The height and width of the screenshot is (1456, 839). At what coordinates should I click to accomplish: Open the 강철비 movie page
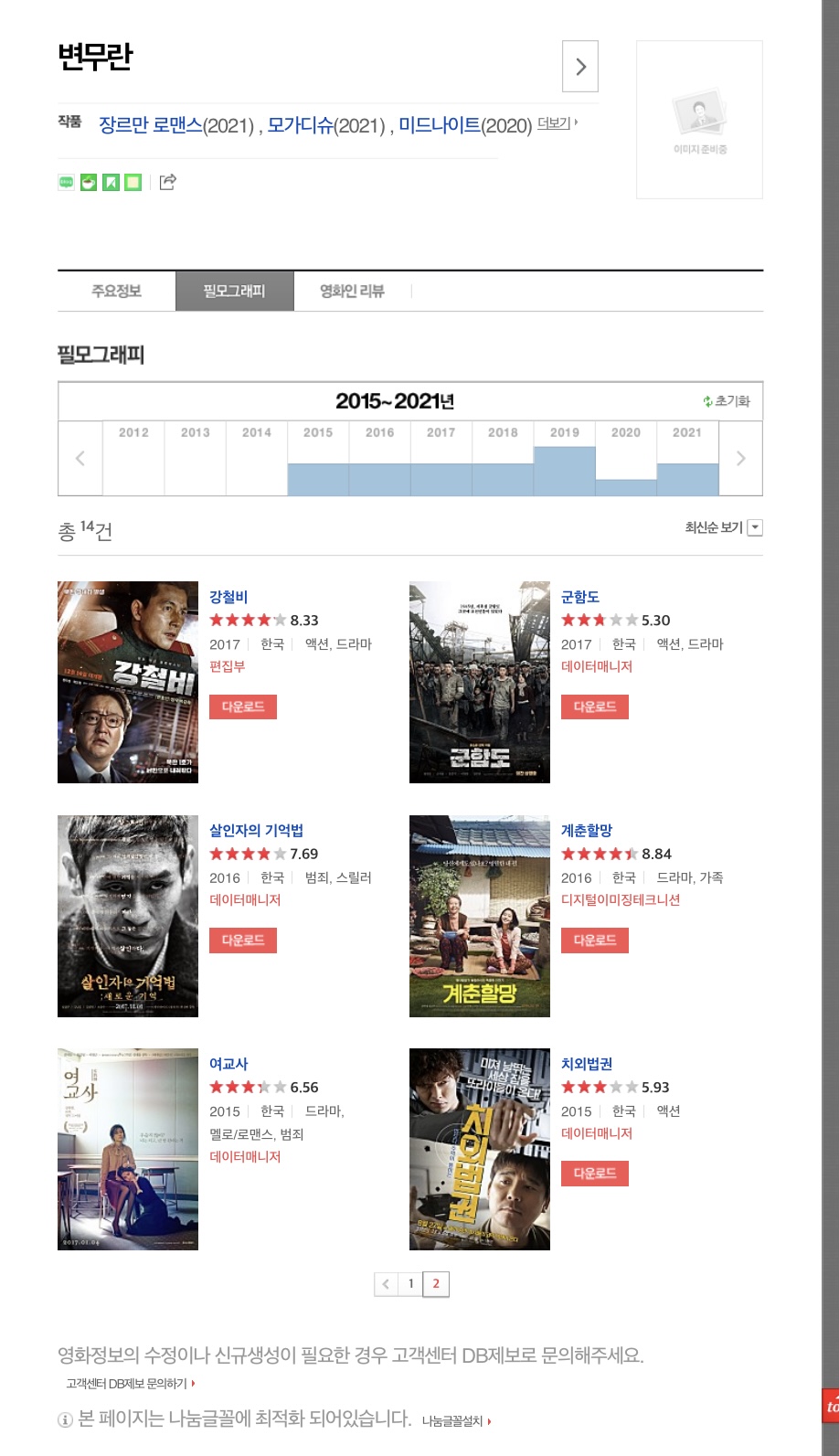[228, 597]
